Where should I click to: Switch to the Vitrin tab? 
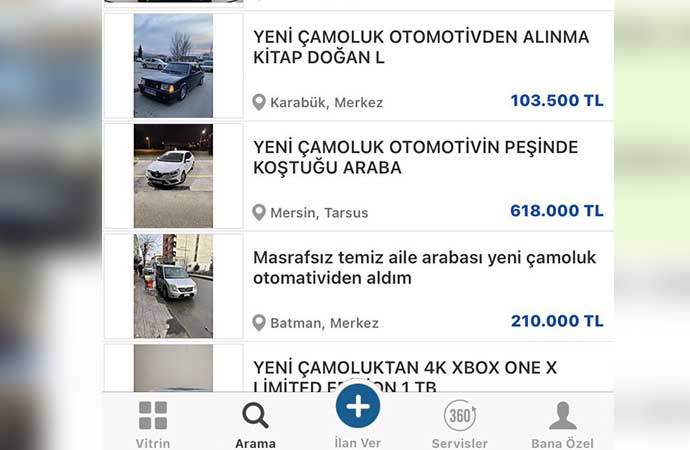pyautogui.click(x=153, y=424)
